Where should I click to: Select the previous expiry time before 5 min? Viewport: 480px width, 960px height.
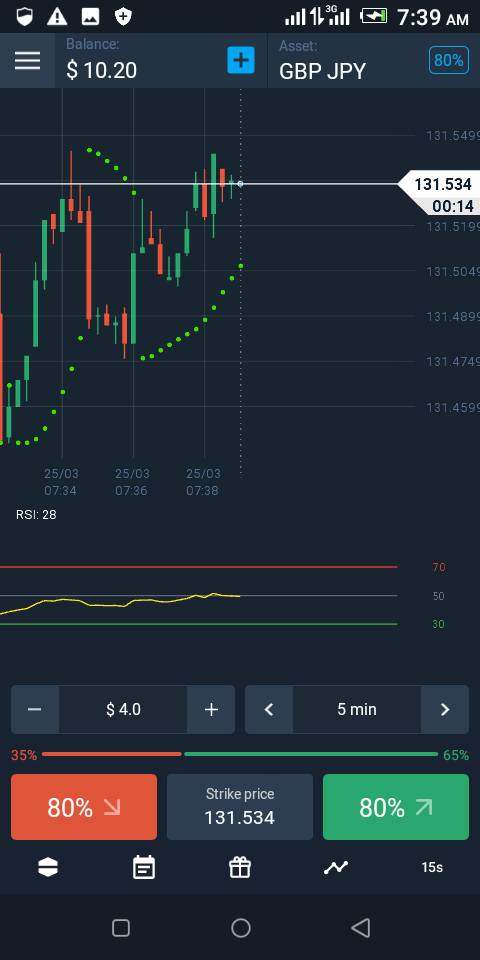click(x=269, y=709)
